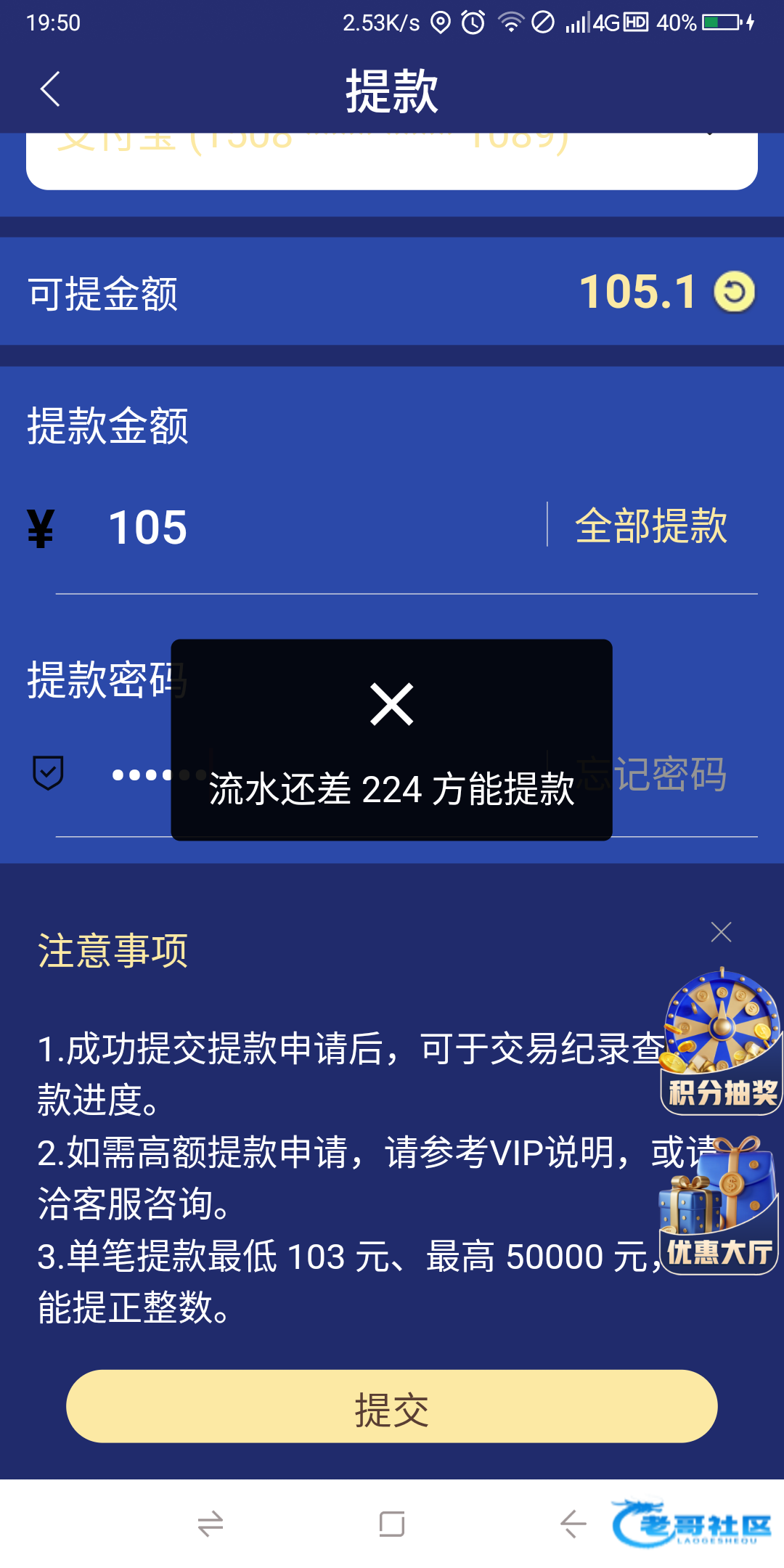Tap the system back arrow

pyautogui.click(x=573, y=1524)
